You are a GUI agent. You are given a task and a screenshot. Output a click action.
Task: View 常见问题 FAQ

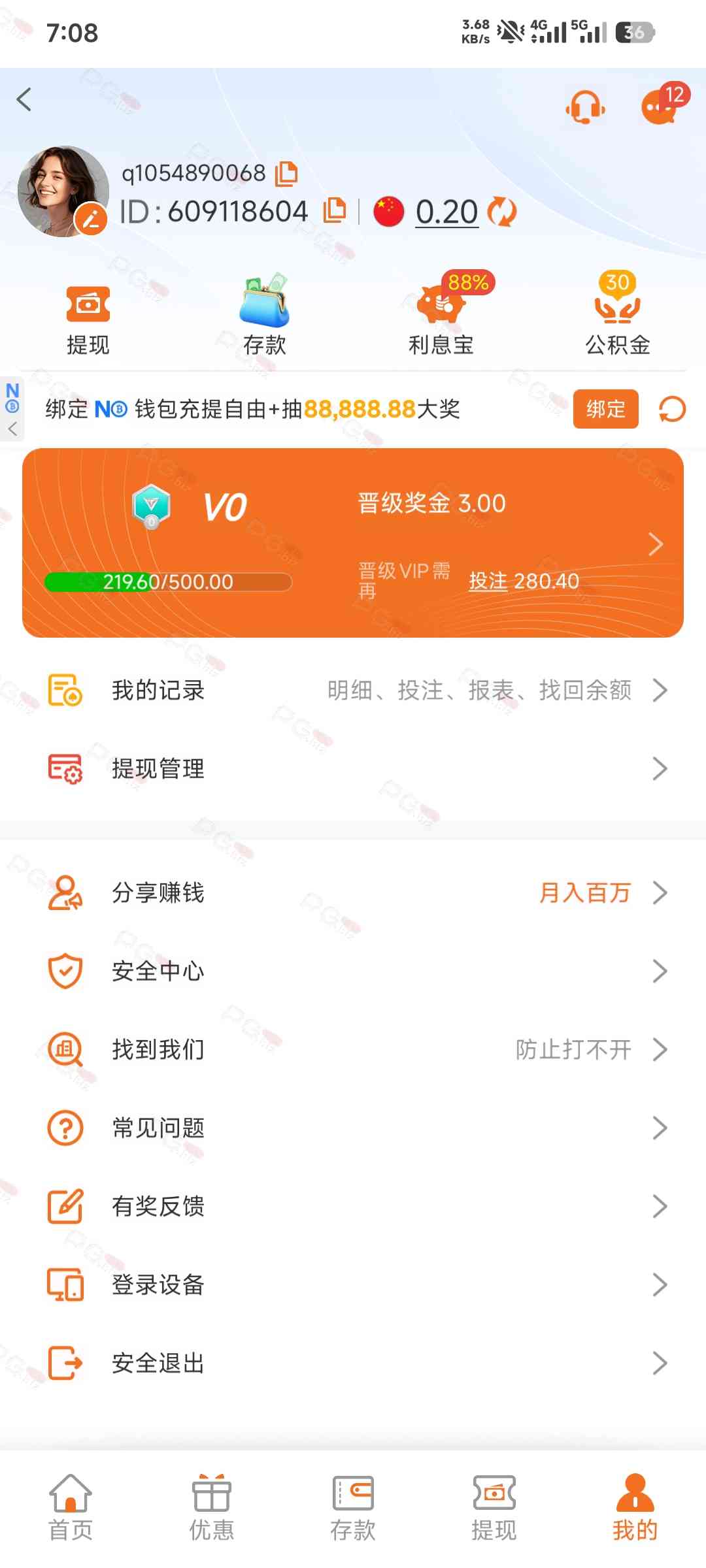pyautogui.click(x=353, y=1128)
